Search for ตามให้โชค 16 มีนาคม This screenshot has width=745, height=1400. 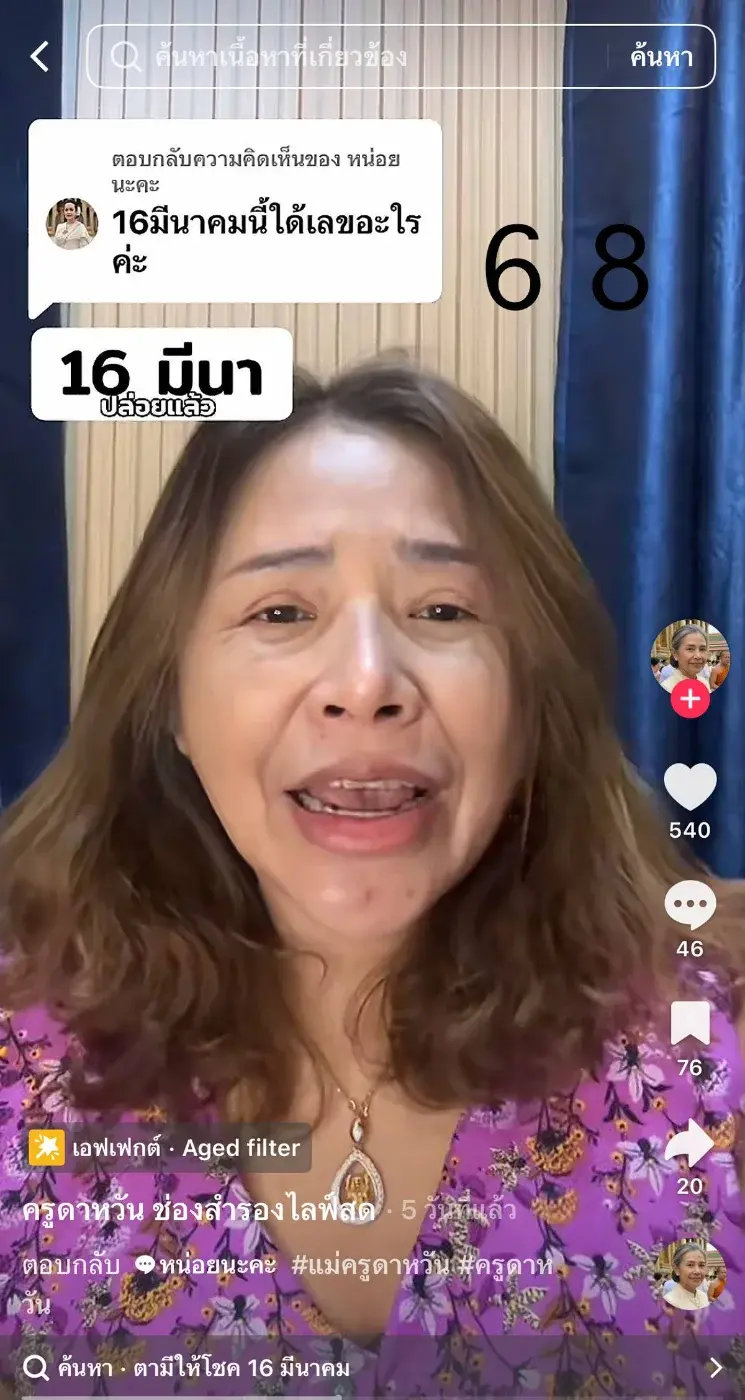point(372,1367)
